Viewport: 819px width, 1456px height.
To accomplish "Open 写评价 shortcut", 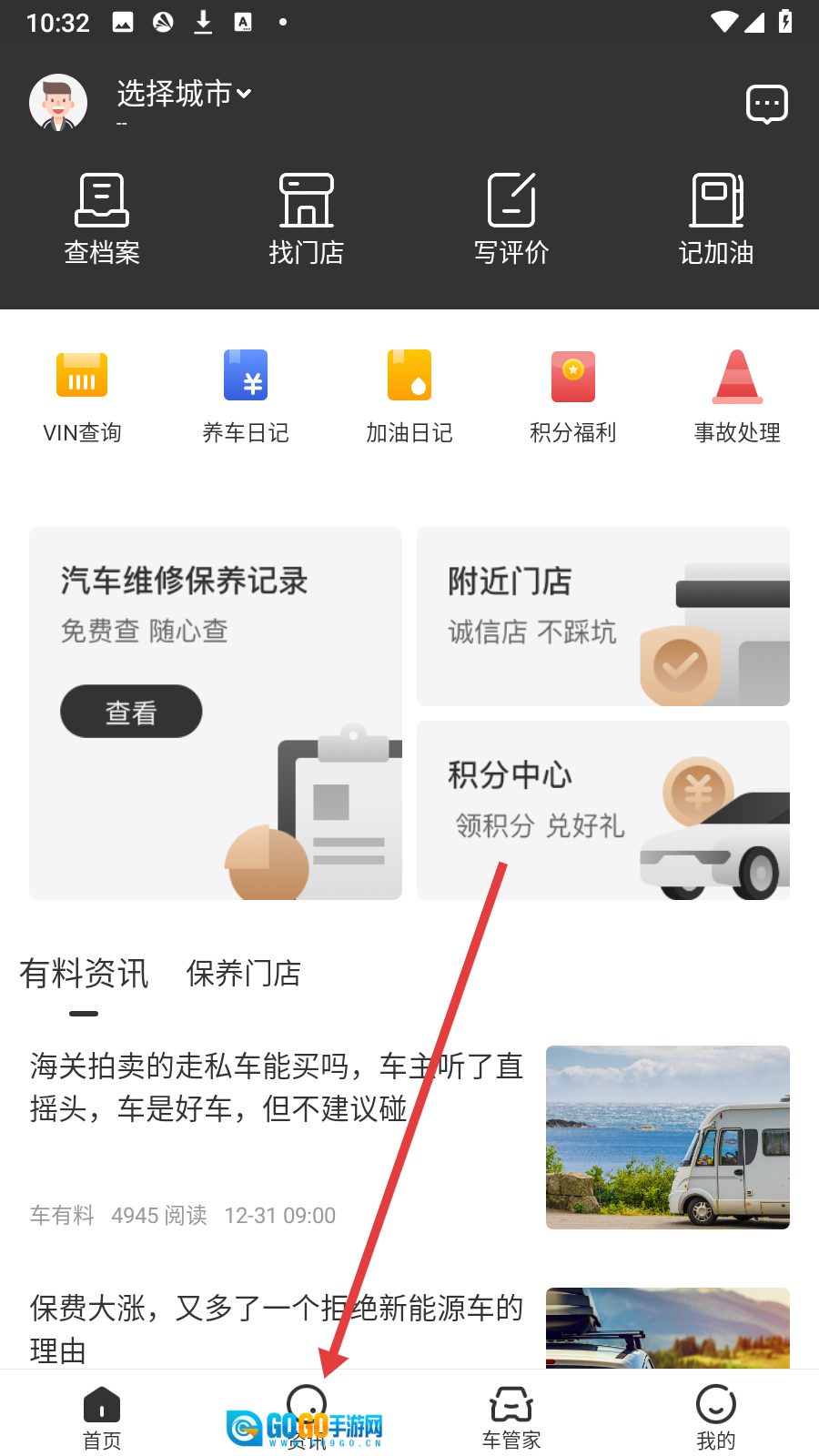I will pos(511,218).
